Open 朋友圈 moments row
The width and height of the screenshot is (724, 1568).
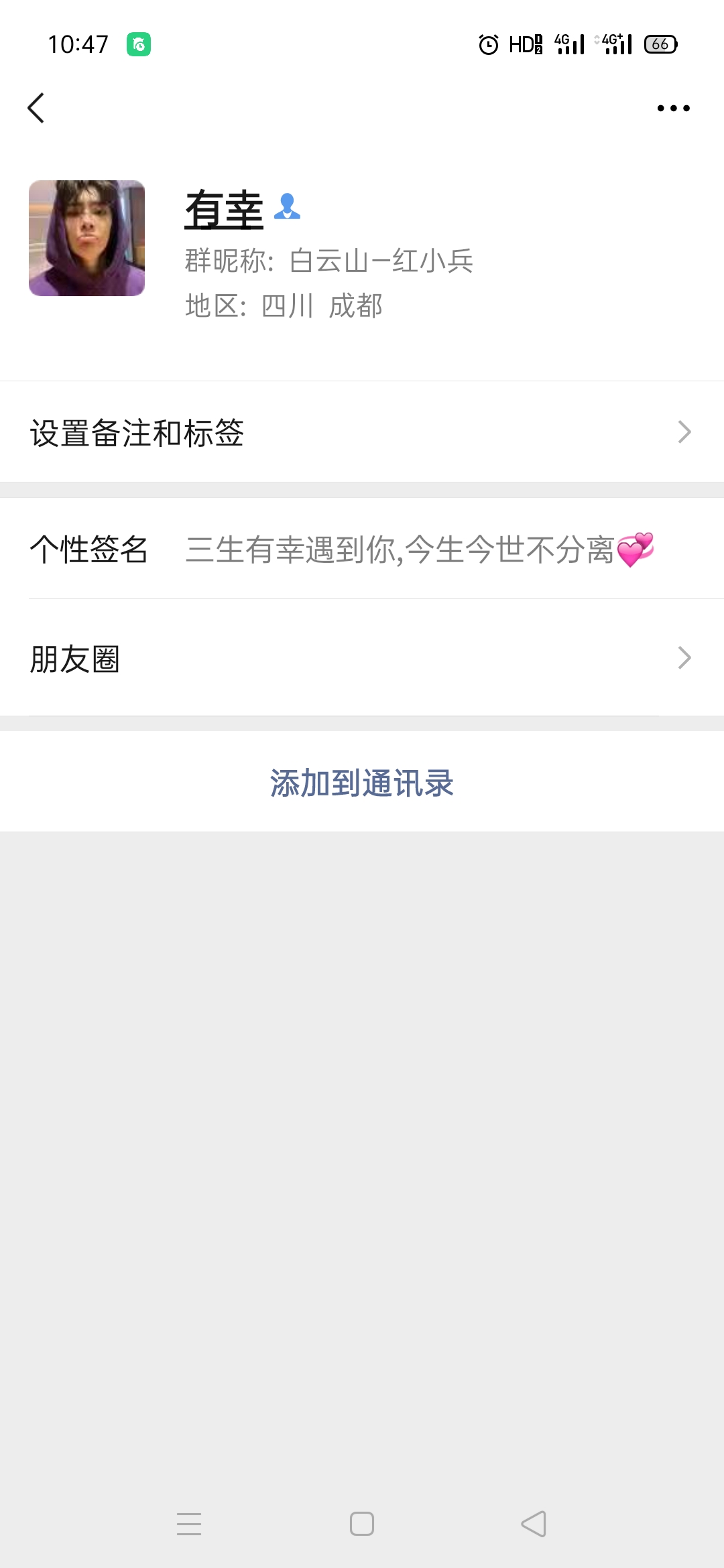(x=362, y=658)
